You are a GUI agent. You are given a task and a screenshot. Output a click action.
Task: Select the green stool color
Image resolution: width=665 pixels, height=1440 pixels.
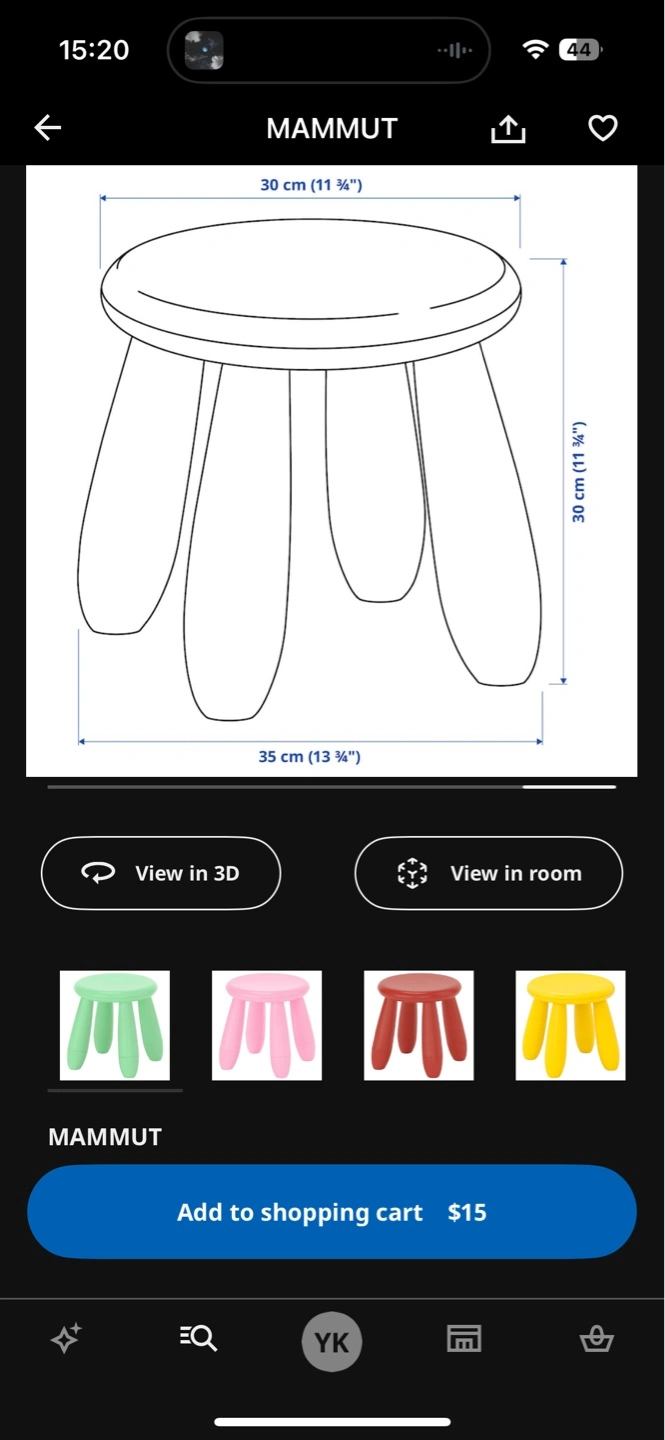click(115, 1025)
